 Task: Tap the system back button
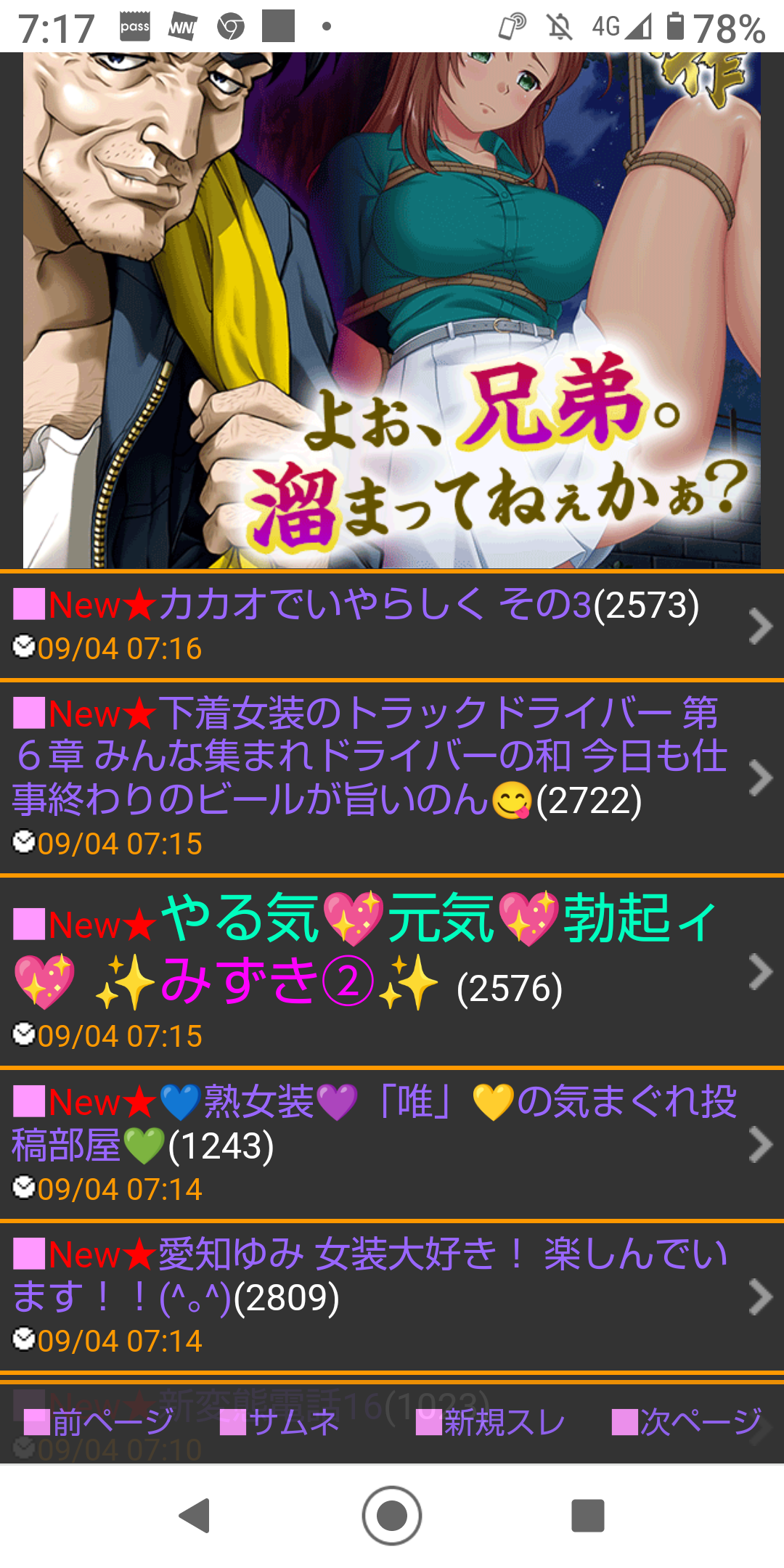(195, 1516)
